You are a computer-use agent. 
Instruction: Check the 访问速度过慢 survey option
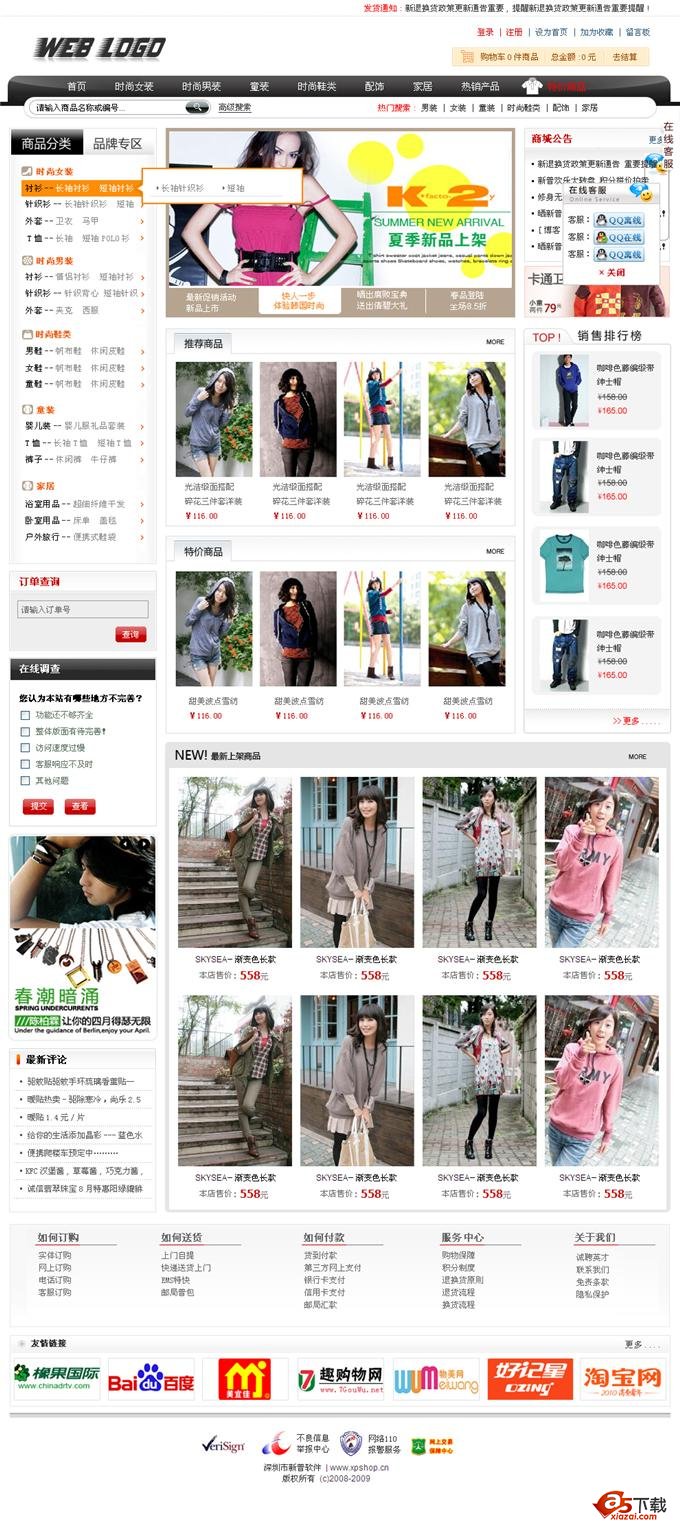(26, 747)
